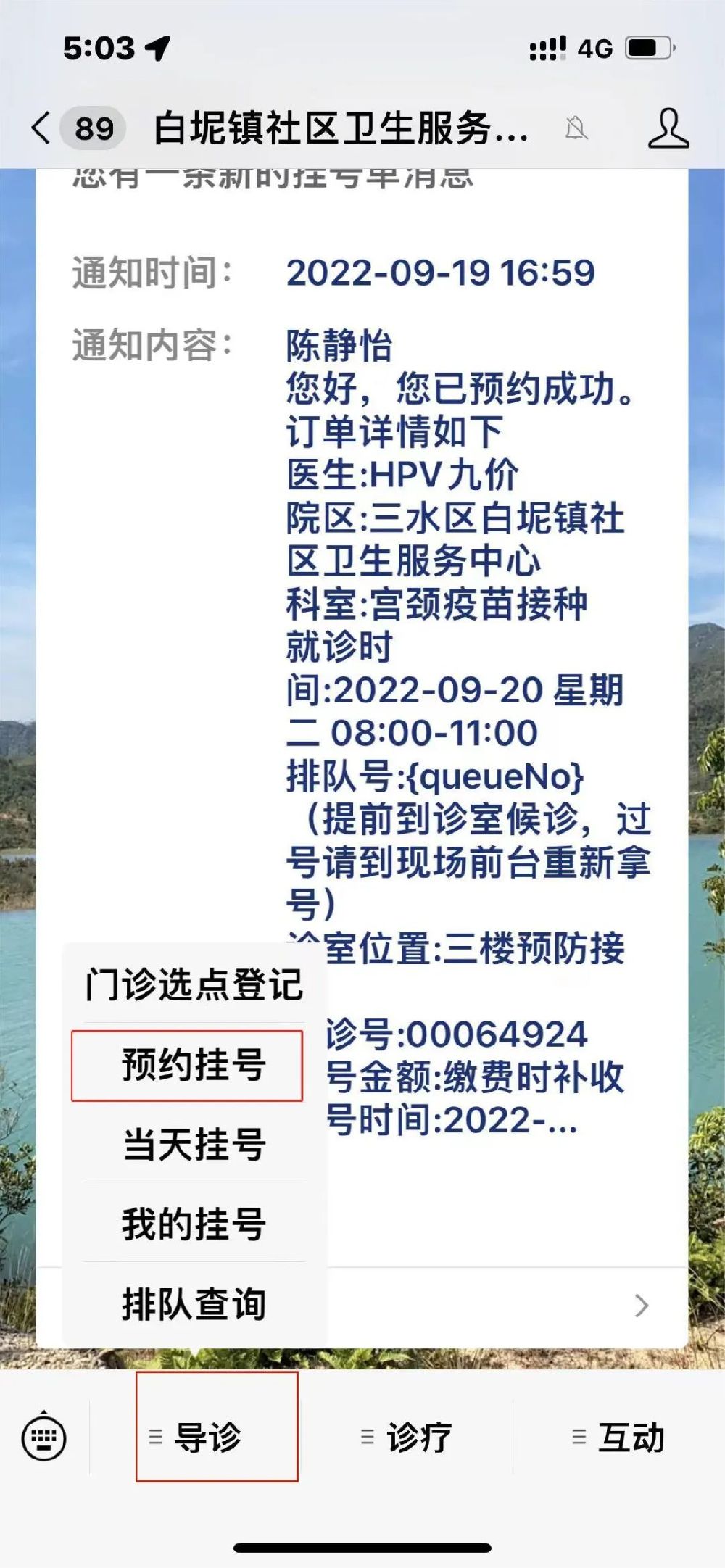Open 排队查询 queue lookup
The image size is (725, 1568).
click(194, 1304)
